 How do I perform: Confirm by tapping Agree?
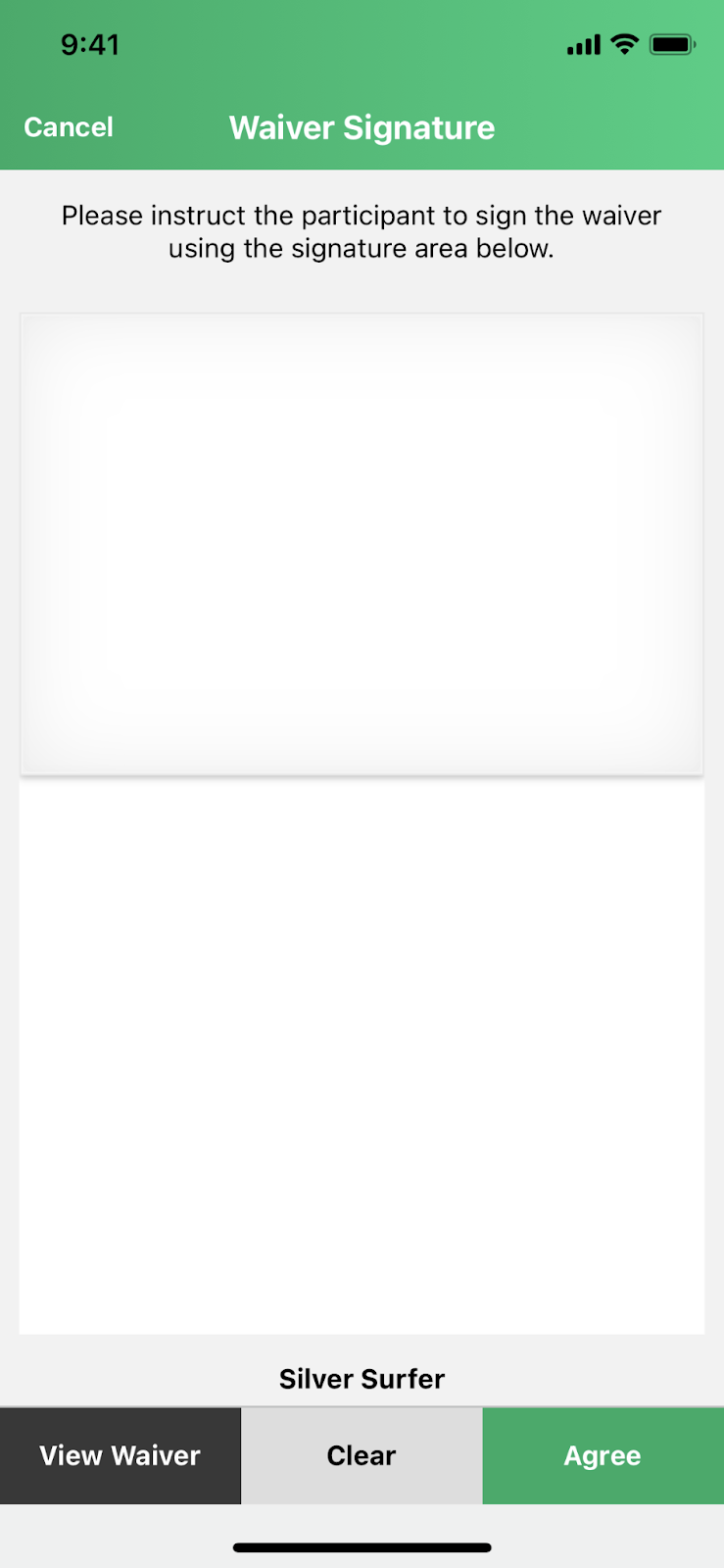tap(603, 1455)
